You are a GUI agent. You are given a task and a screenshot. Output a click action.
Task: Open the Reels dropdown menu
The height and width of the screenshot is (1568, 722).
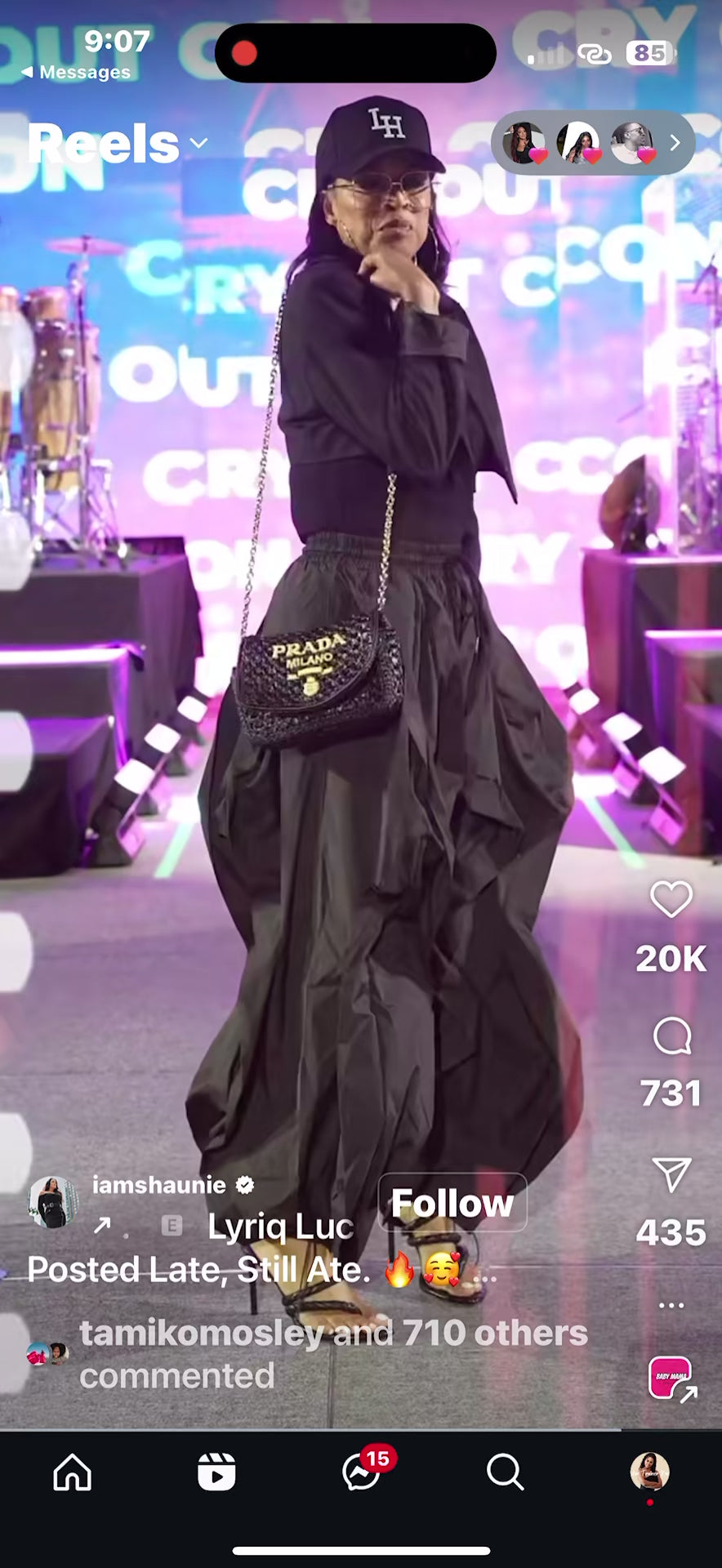(118, 144)
